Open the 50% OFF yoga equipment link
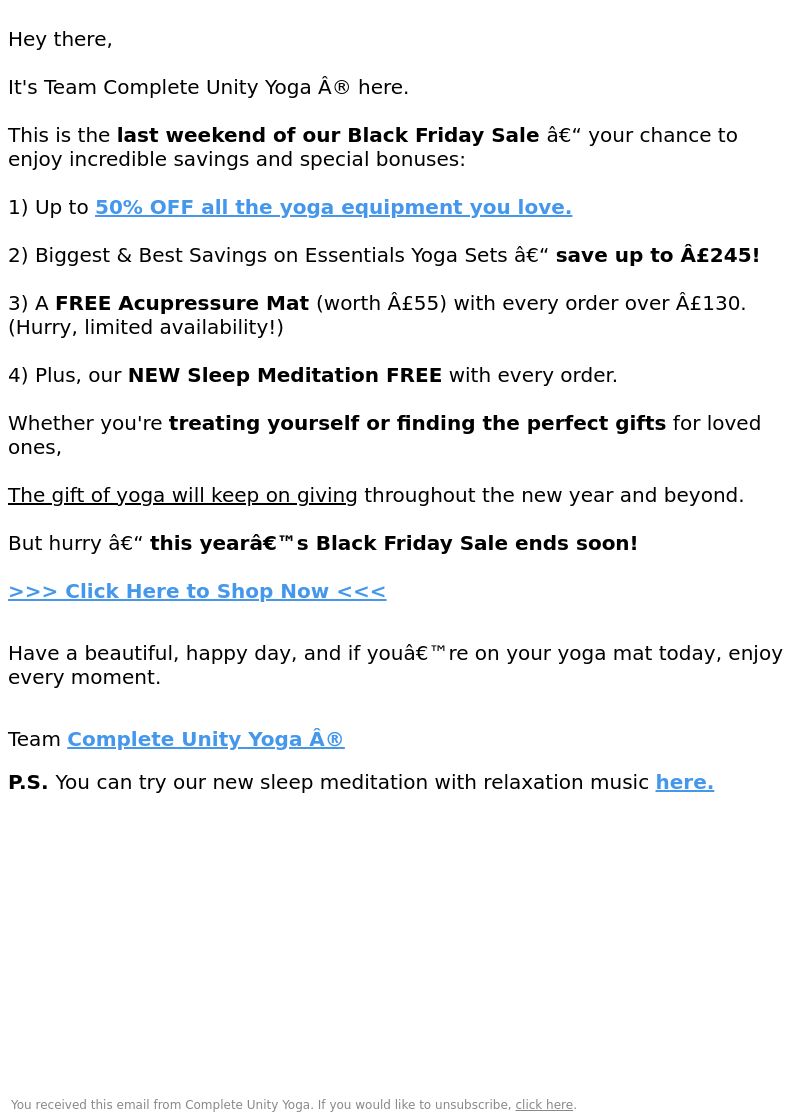The height and width of the screenshot is (1116, 800). [x=333, y=207]
